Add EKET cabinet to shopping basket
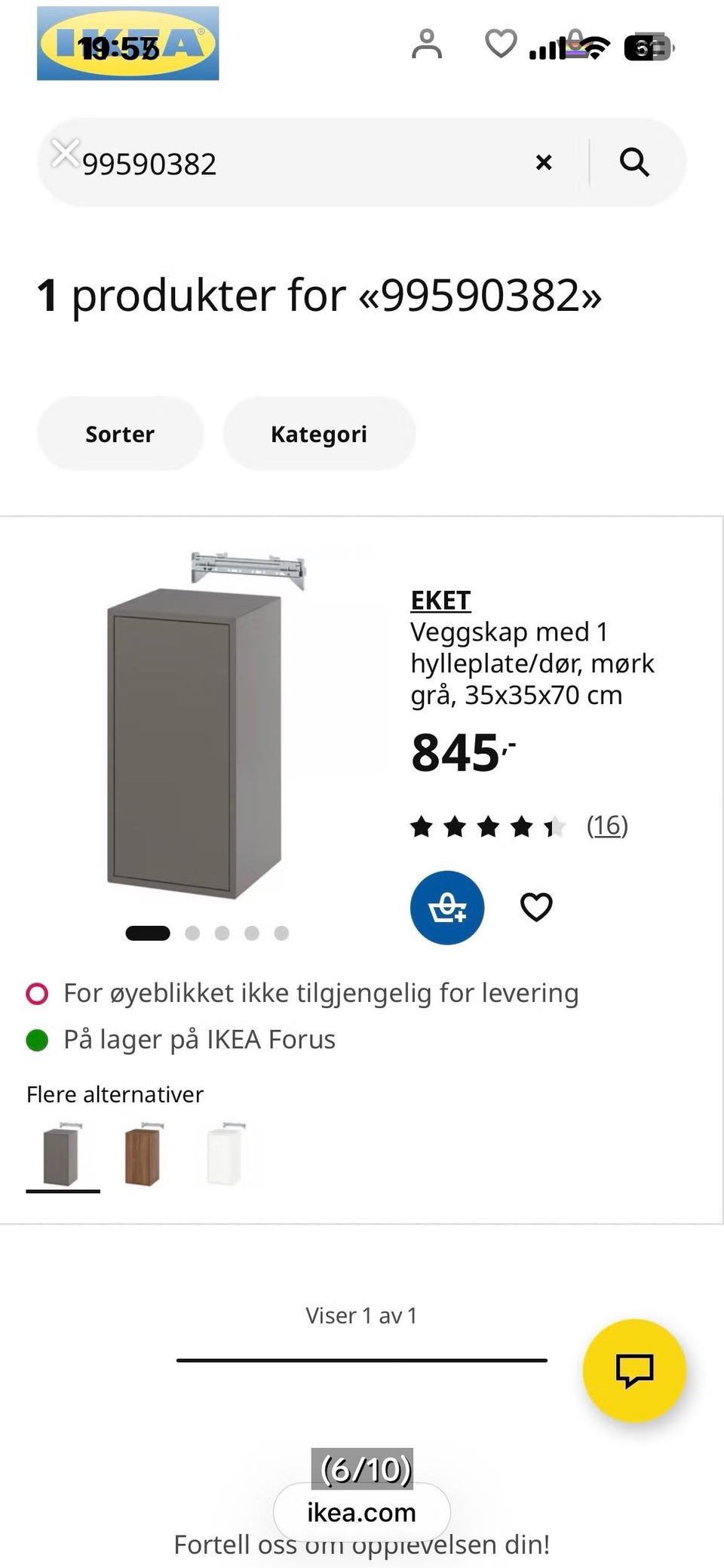The width and height of the screenshot is (724, 1568). 447,908
